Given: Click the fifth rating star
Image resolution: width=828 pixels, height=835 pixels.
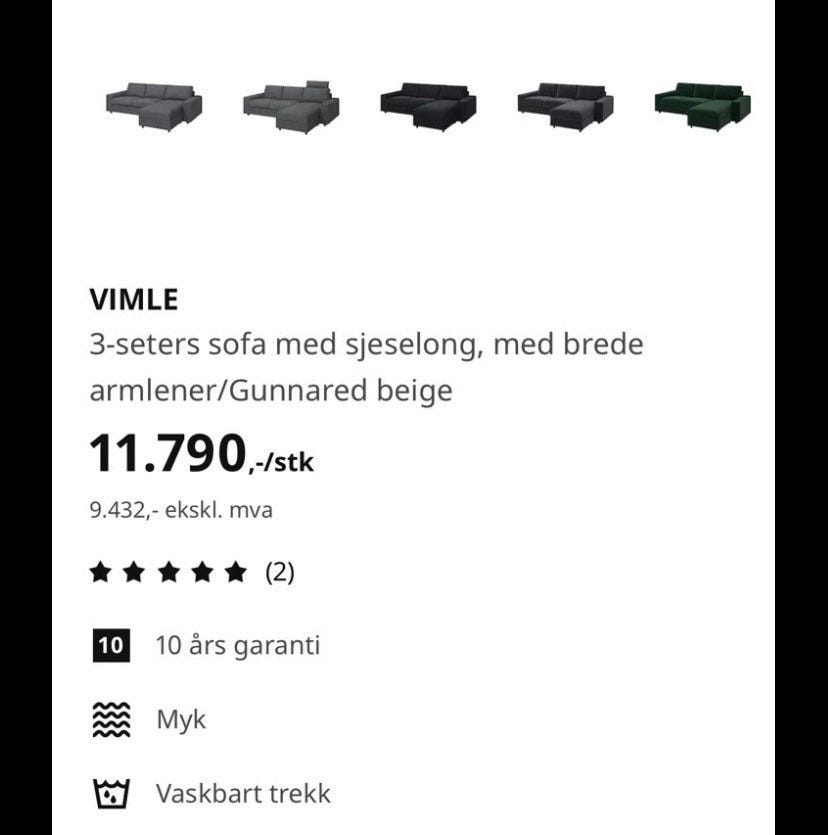Looking at the screenshot, I should (236, 571).
